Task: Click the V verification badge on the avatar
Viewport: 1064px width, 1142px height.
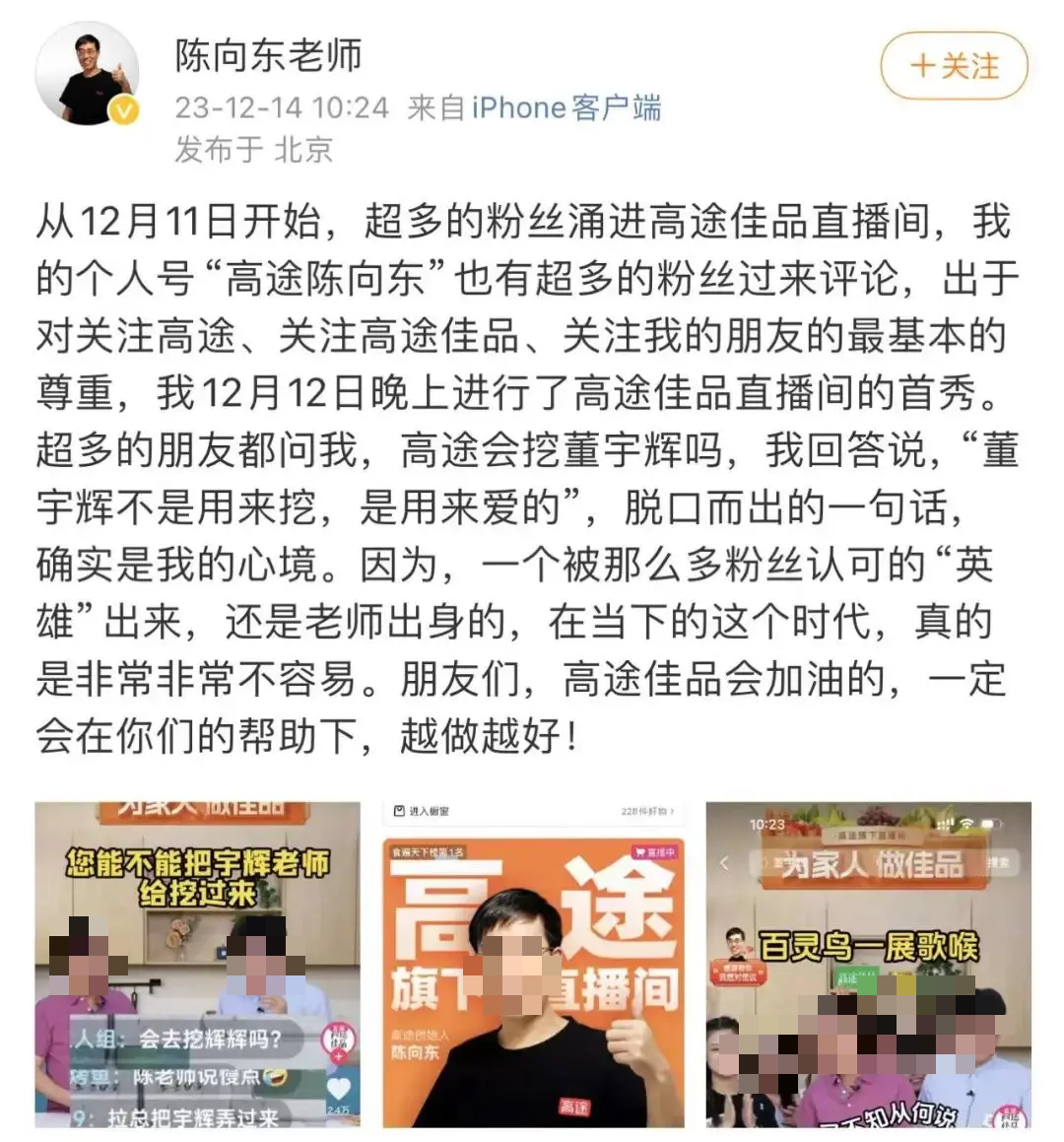Action: [x=122, y=111]
